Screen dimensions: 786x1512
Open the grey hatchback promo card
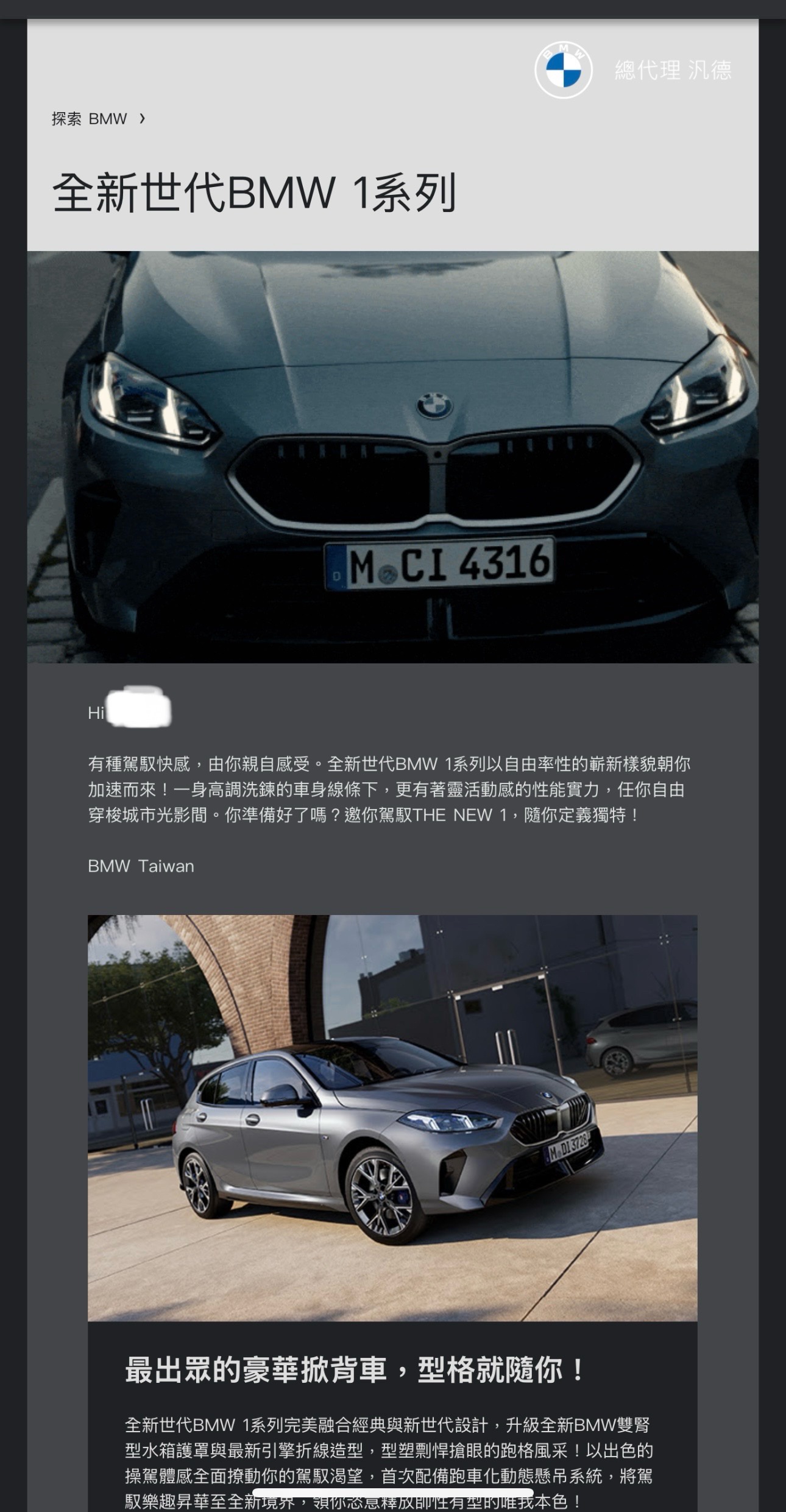392,1117
